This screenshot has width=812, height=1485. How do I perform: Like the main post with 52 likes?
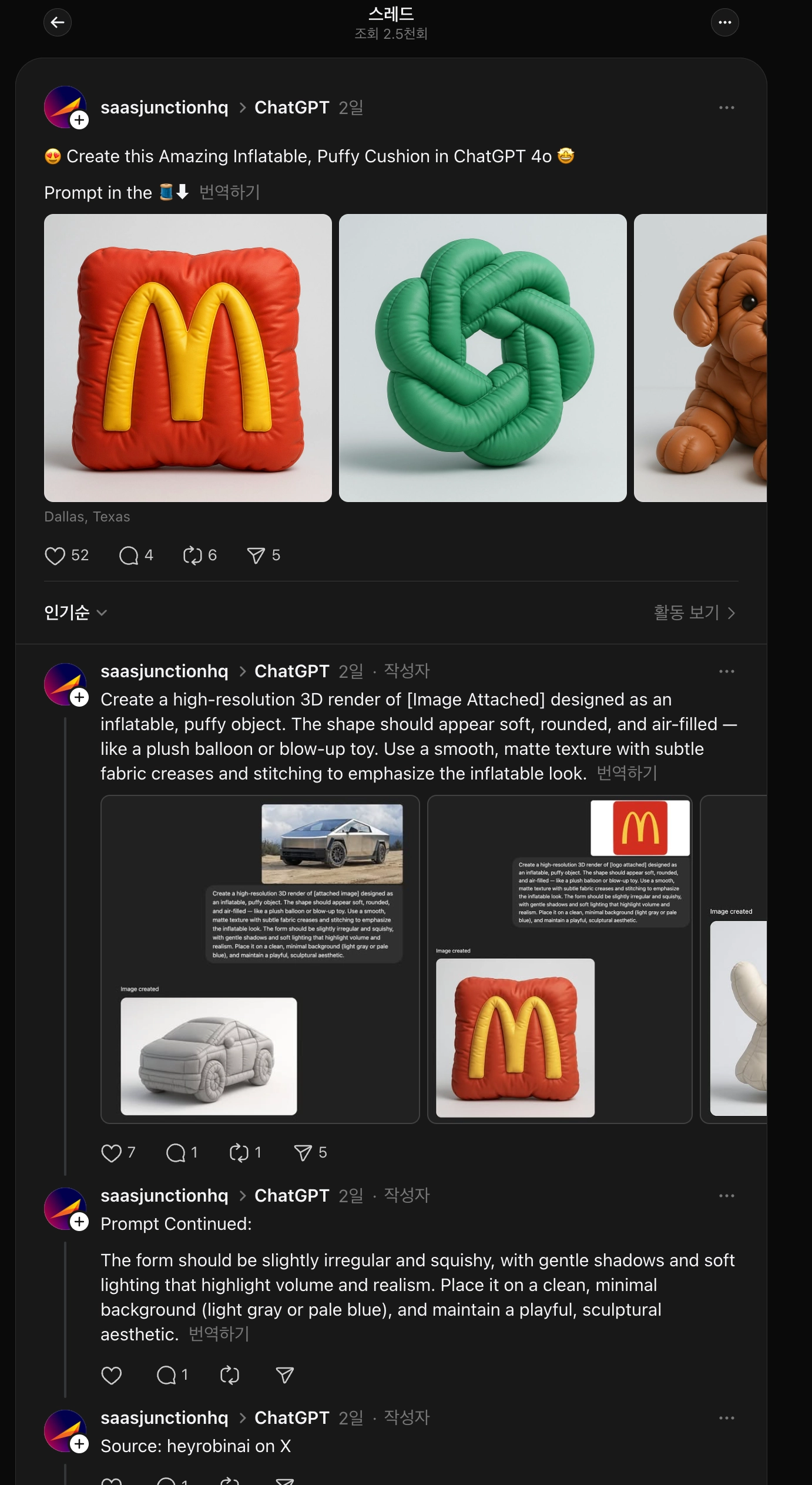55,556
